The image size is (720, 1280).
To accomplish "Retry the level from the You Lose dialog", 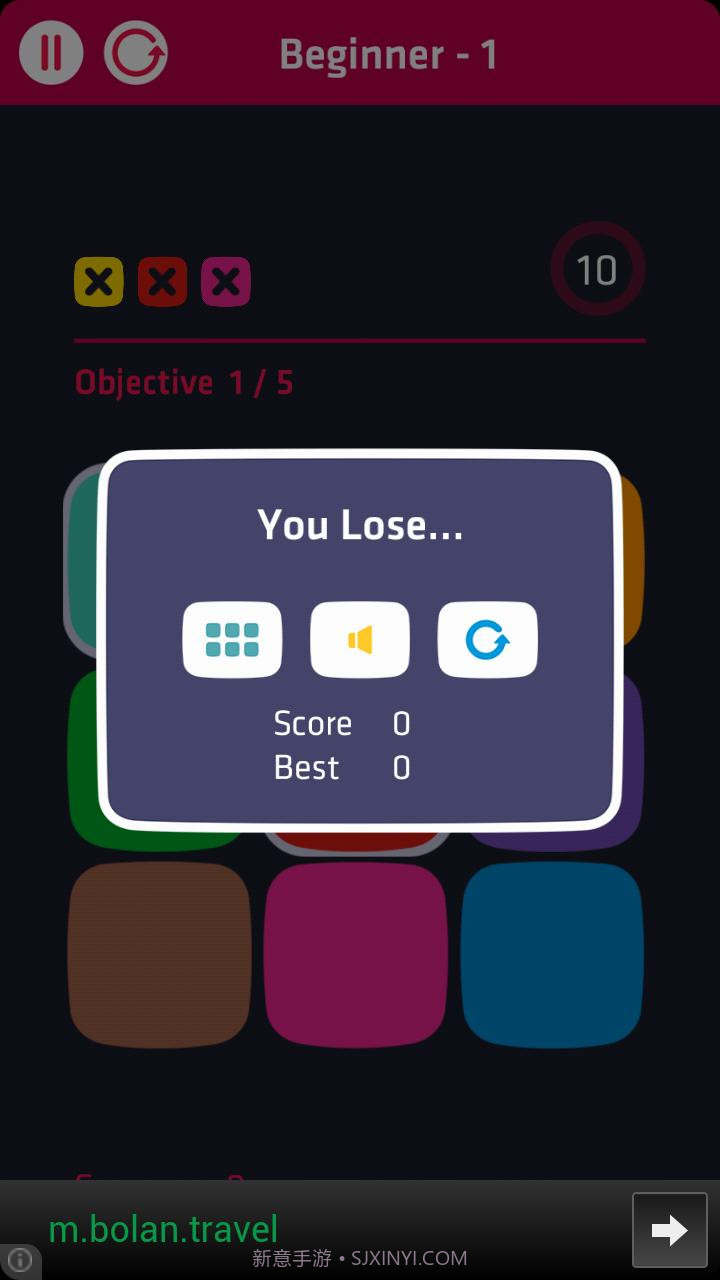I will 487,640.
